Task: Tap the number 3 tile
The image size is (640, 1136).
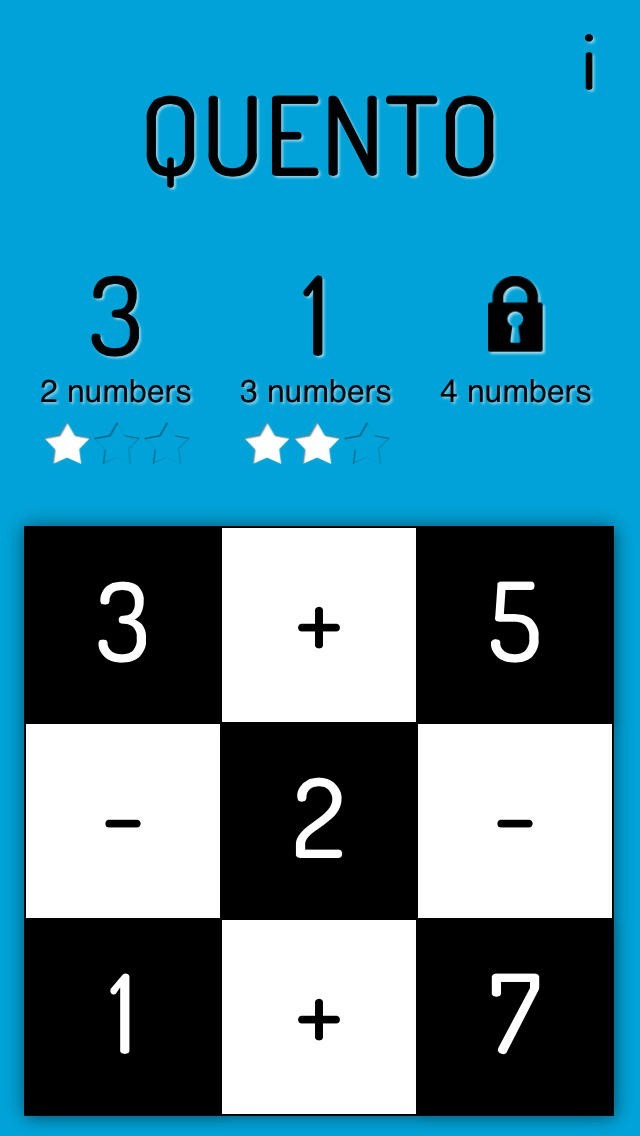Action: pyautogui.click(x=122, y=625)
